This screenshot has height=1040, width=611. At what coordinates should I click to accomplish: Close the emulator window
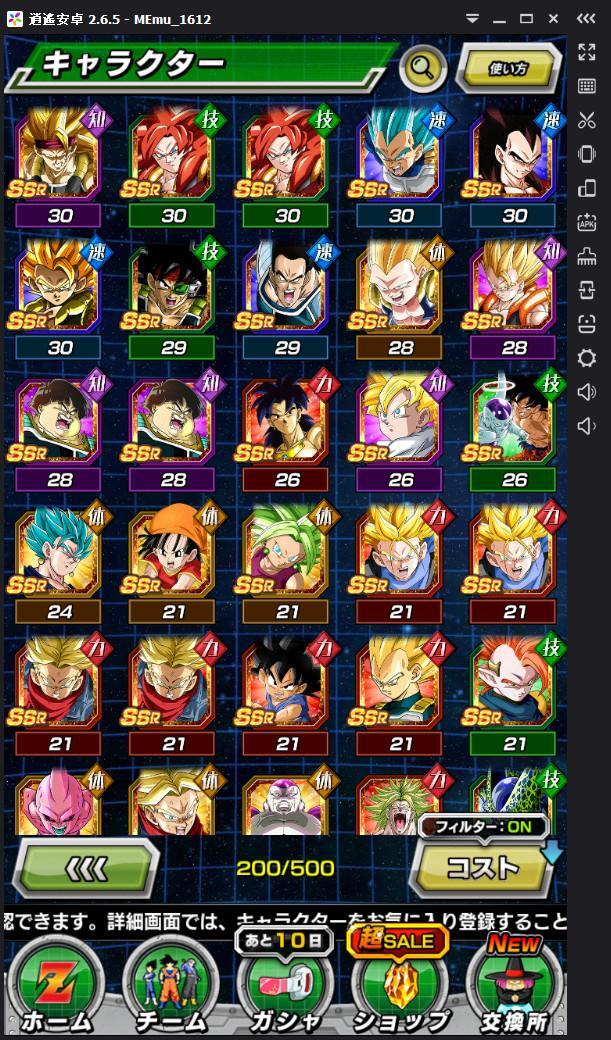551,19
